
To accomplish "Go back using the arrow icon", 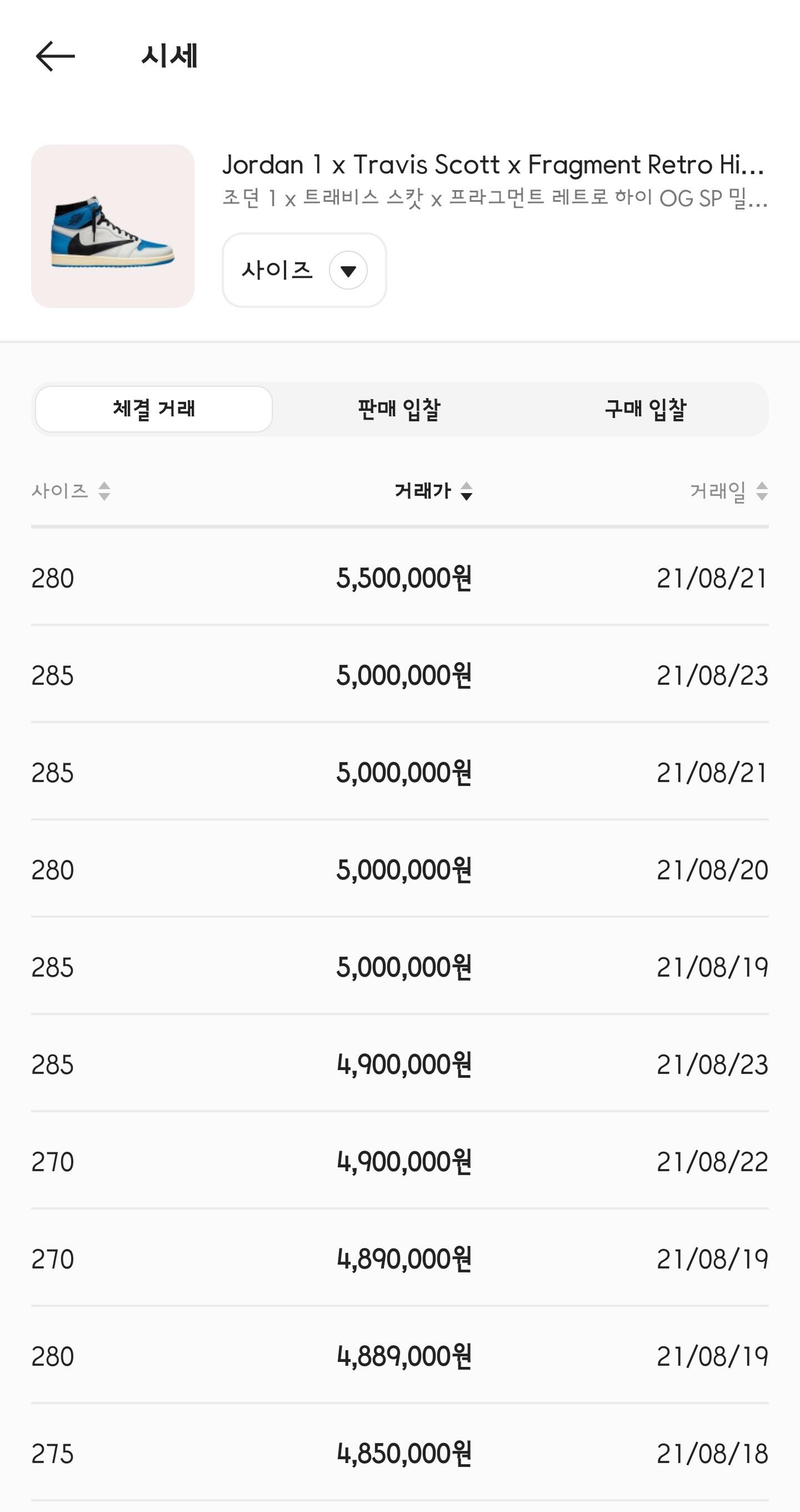I will click(55, 56).
